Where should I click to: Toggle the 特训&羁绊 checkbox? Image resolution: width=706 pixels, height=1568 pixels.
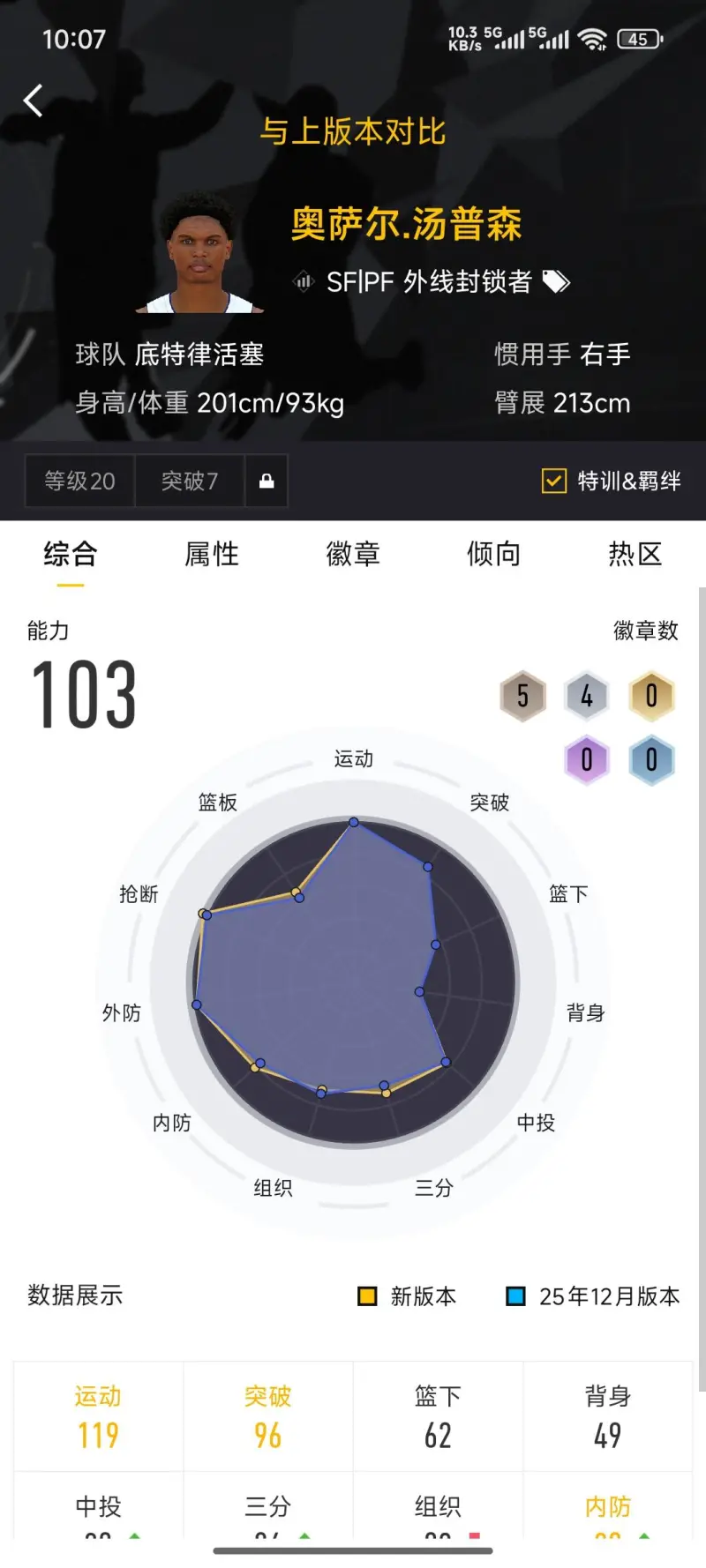pyautogui.click(x=554, y=481)
